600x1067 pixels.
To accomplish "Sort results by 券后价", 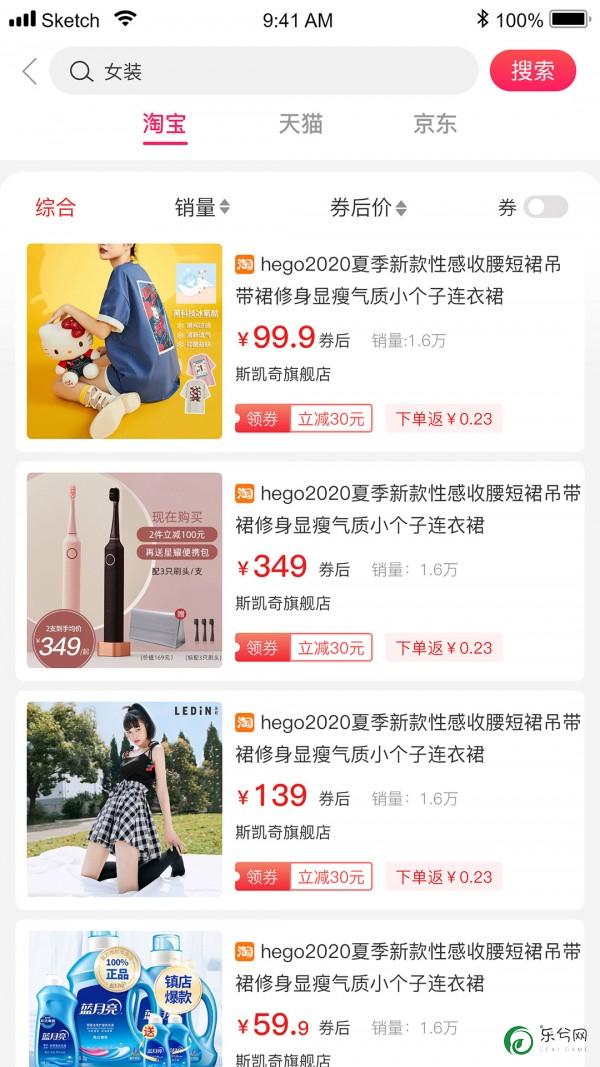I will 368,208.
